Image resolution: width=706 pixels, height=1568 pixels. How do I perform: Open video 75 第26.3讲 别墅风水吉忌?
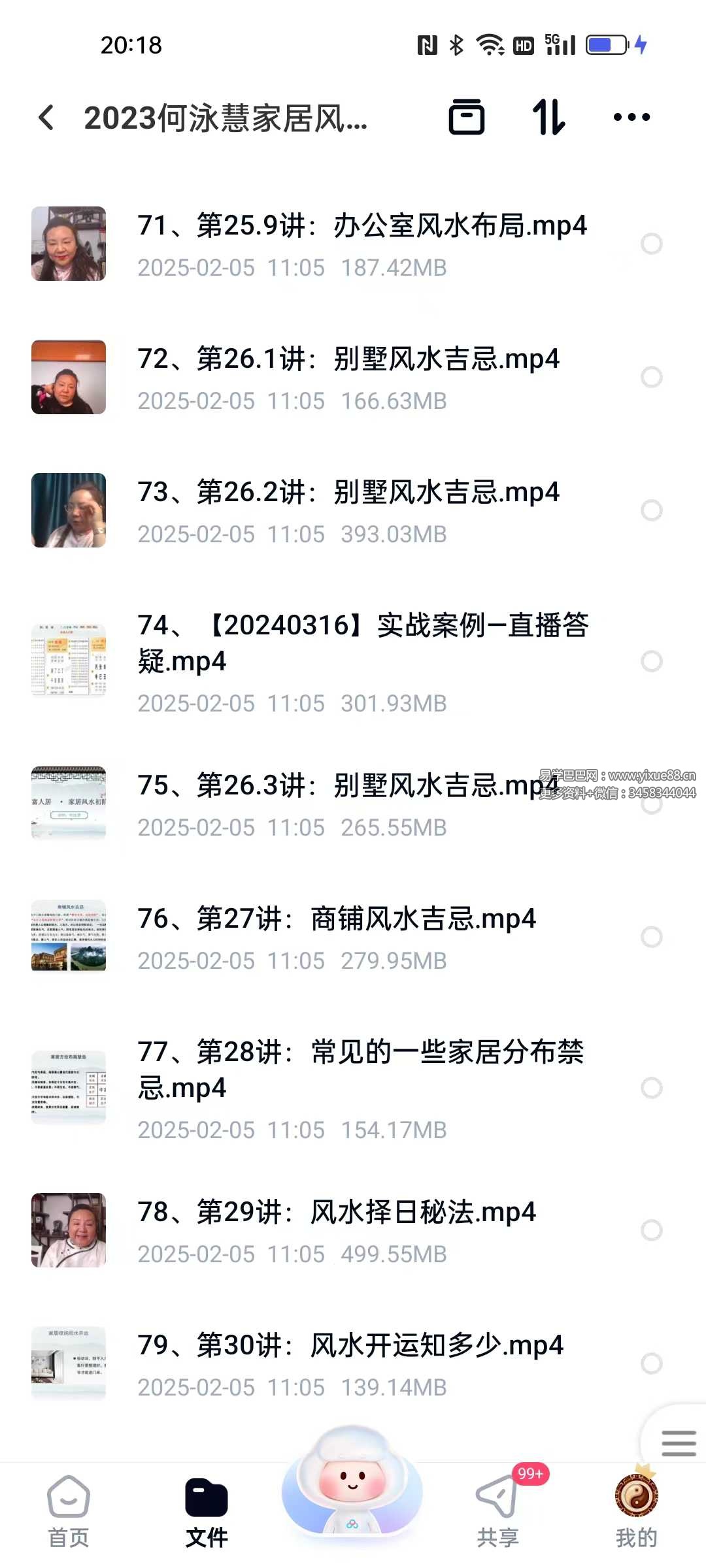[353, 804]
